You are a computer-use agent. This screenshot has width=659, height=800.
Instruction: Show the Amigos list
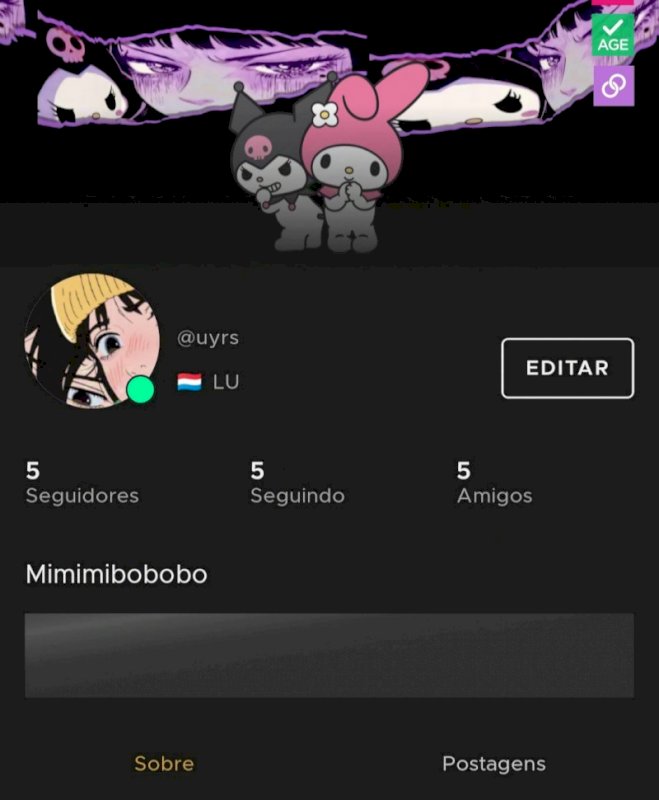click(x=494, y=483)
